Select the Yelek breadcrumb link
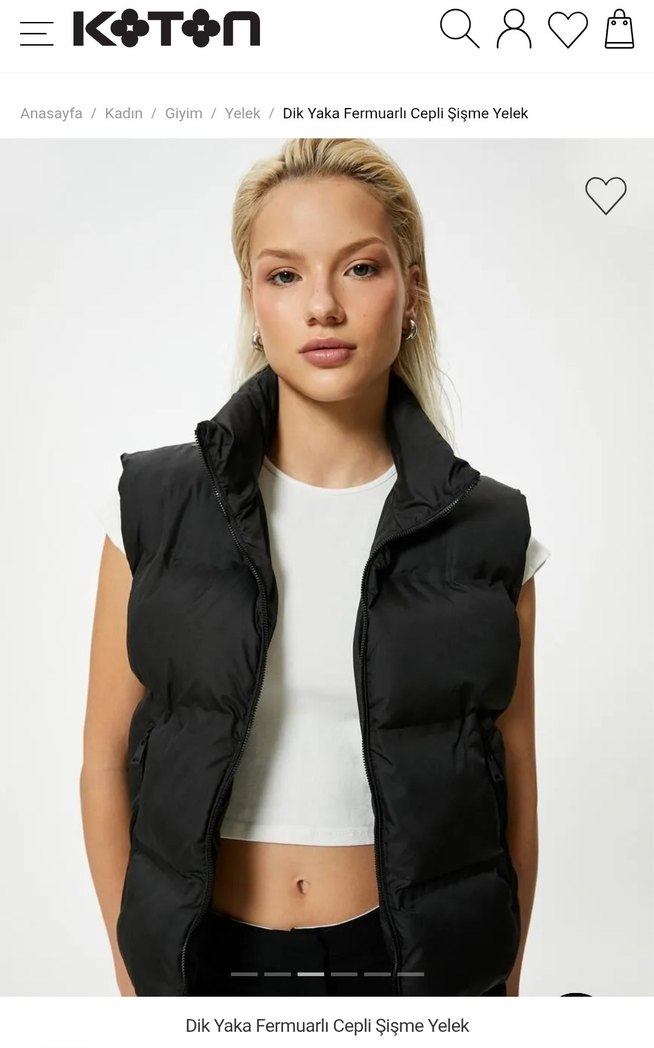This screenshot has width=654, height=1048. (x=242, y=113)
